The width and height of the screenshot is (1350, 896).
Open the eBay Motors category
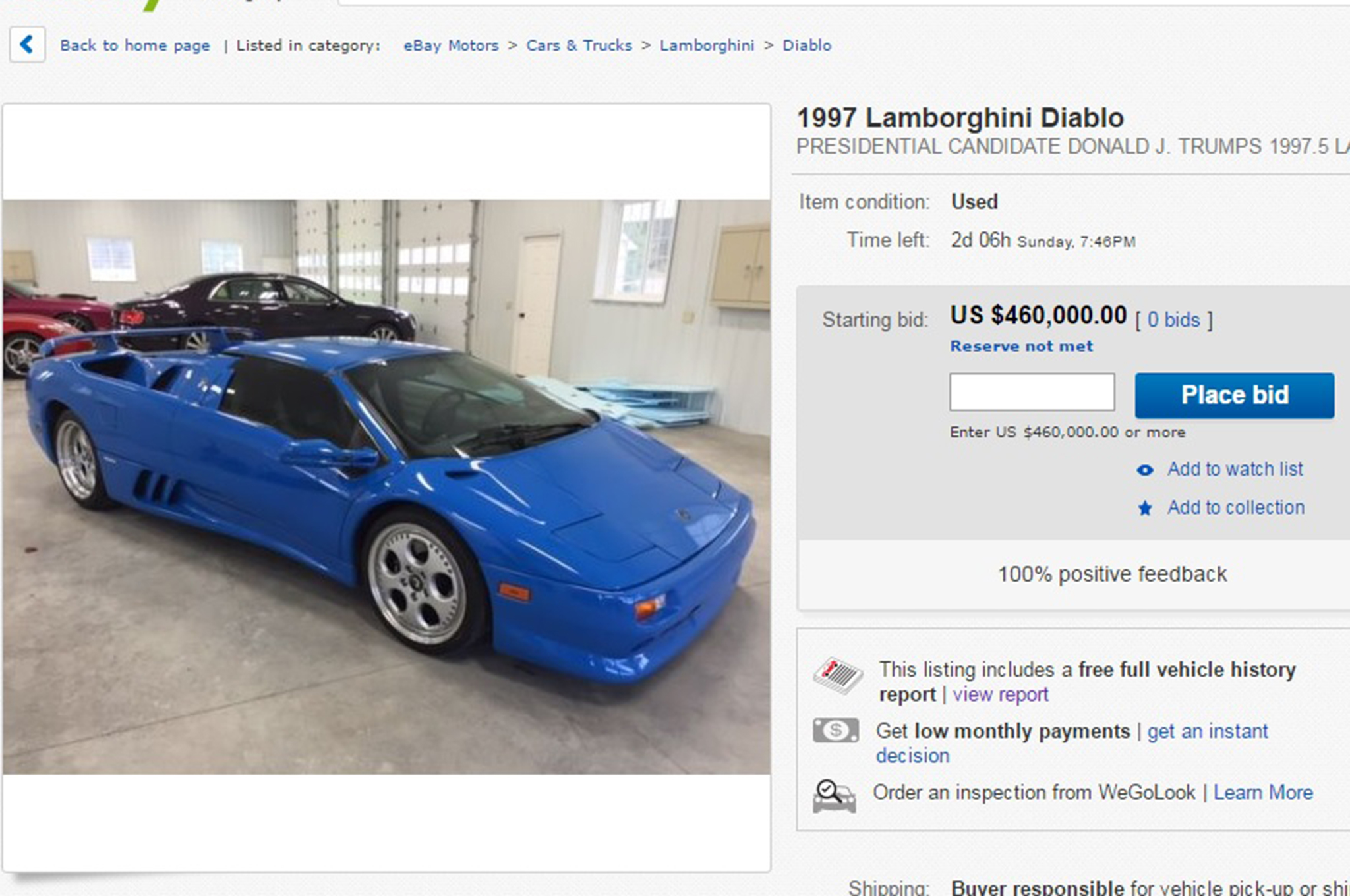(451, 45)
